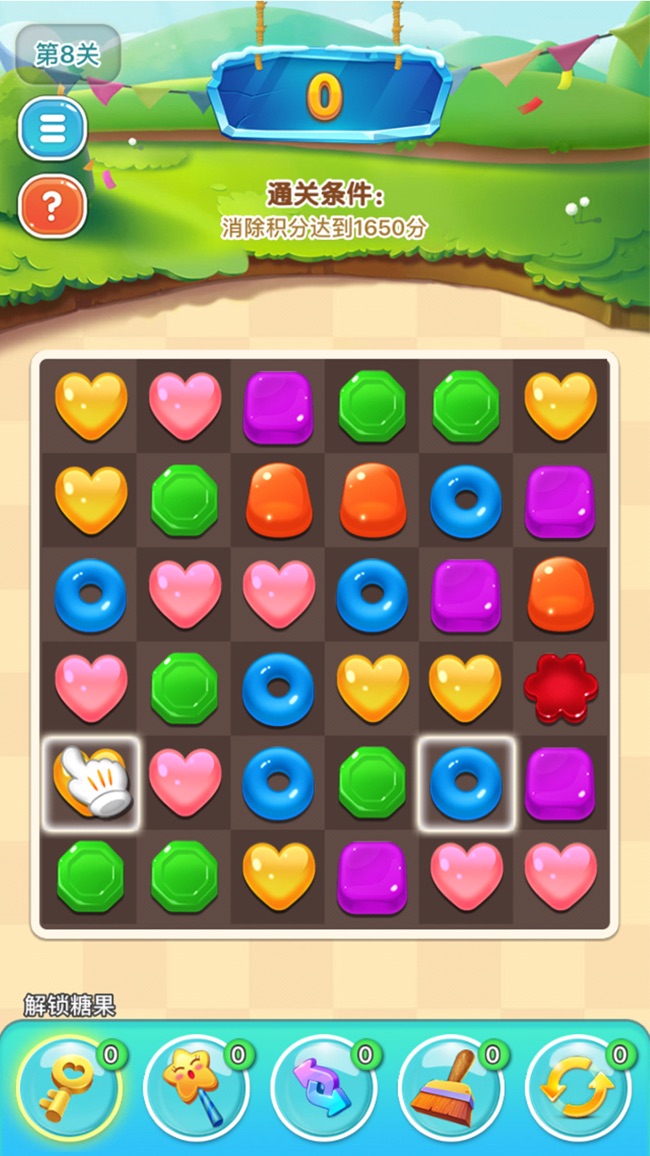Open the game menu button
Image resolution: width=650 pixels, height=1156 pixels.
coord(52,128)
